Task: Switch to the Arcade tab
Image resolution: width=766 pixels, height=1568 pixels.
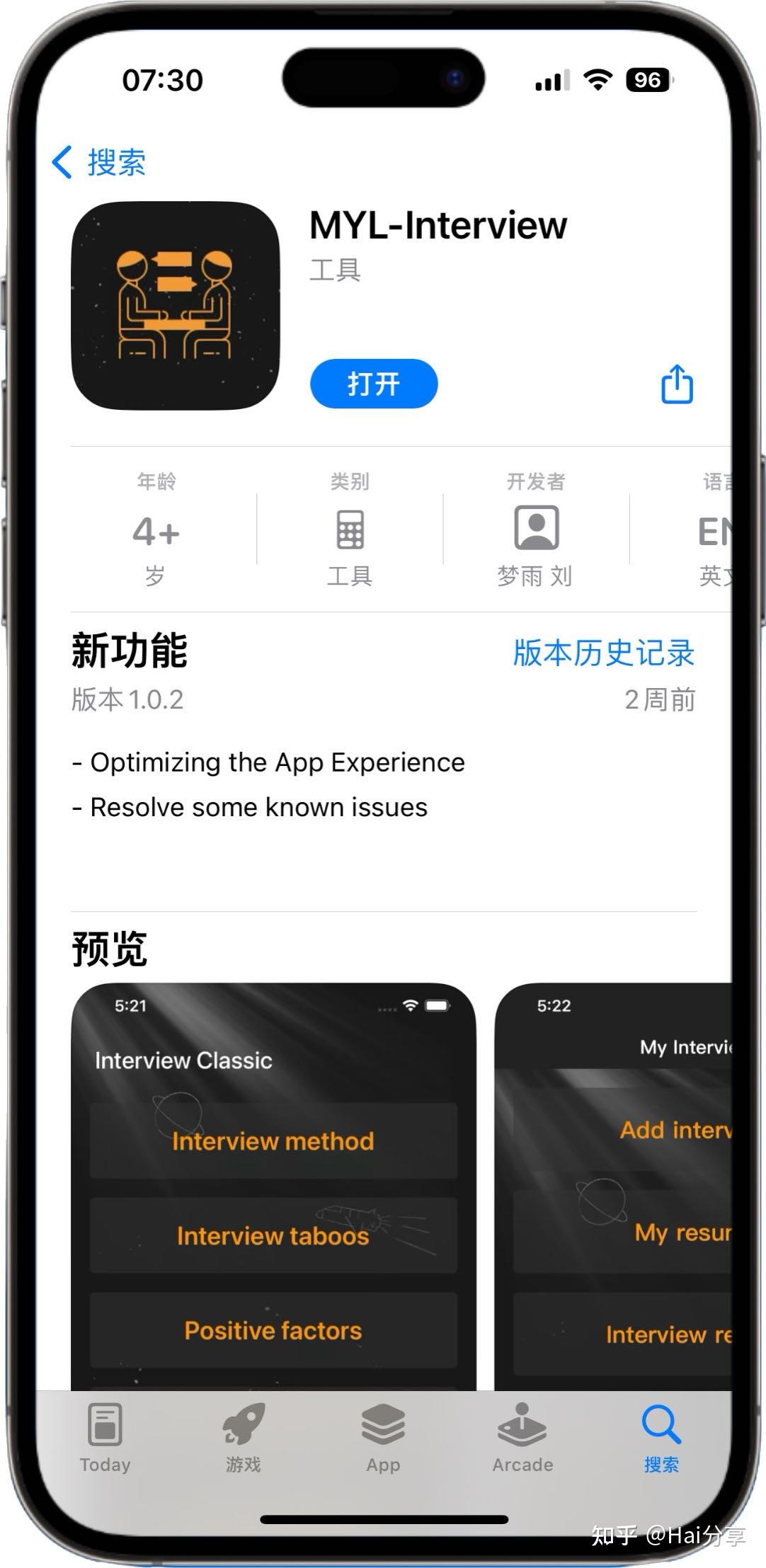Action: pyautogui.click(x=522, y=1438)
